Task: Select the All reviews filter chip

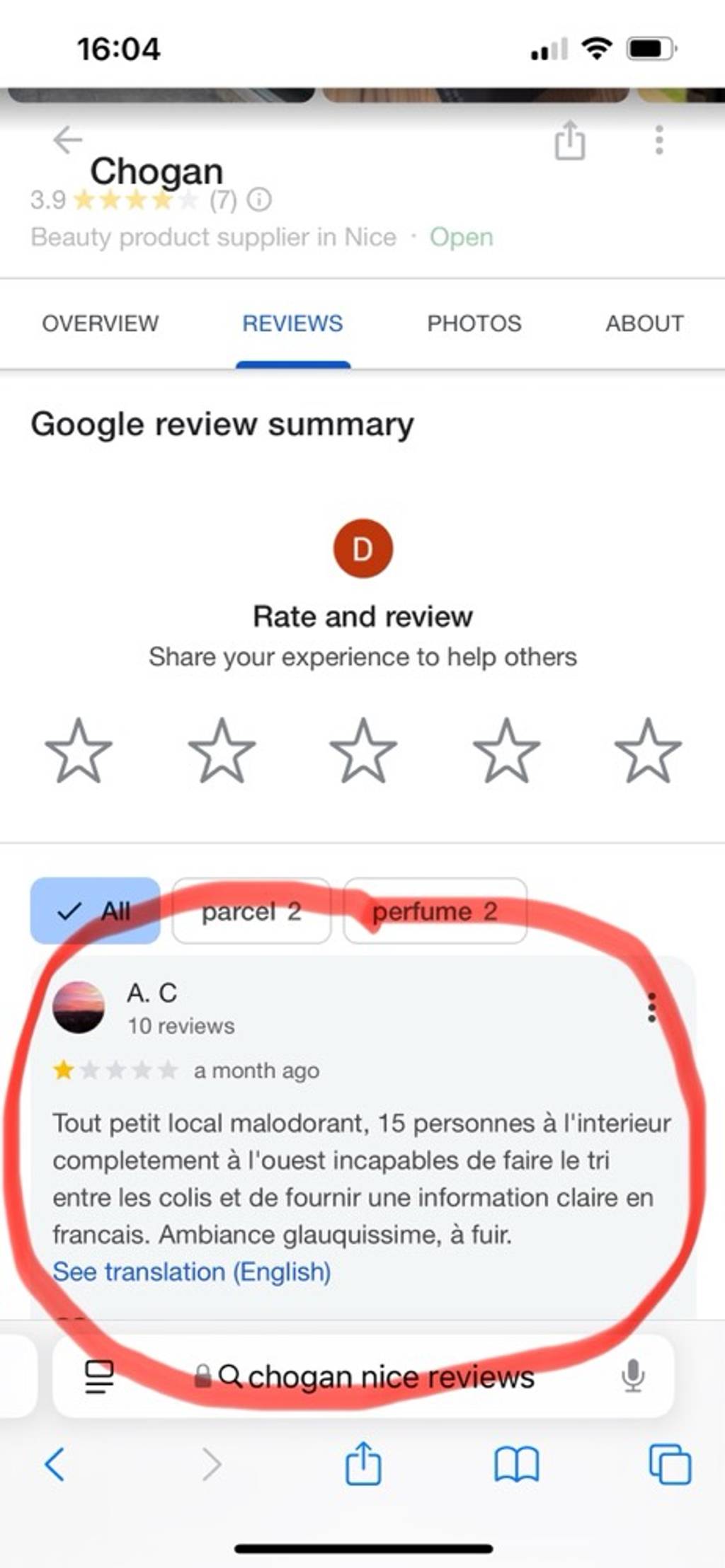Action: pyautogui.click(x=95, y=911)
